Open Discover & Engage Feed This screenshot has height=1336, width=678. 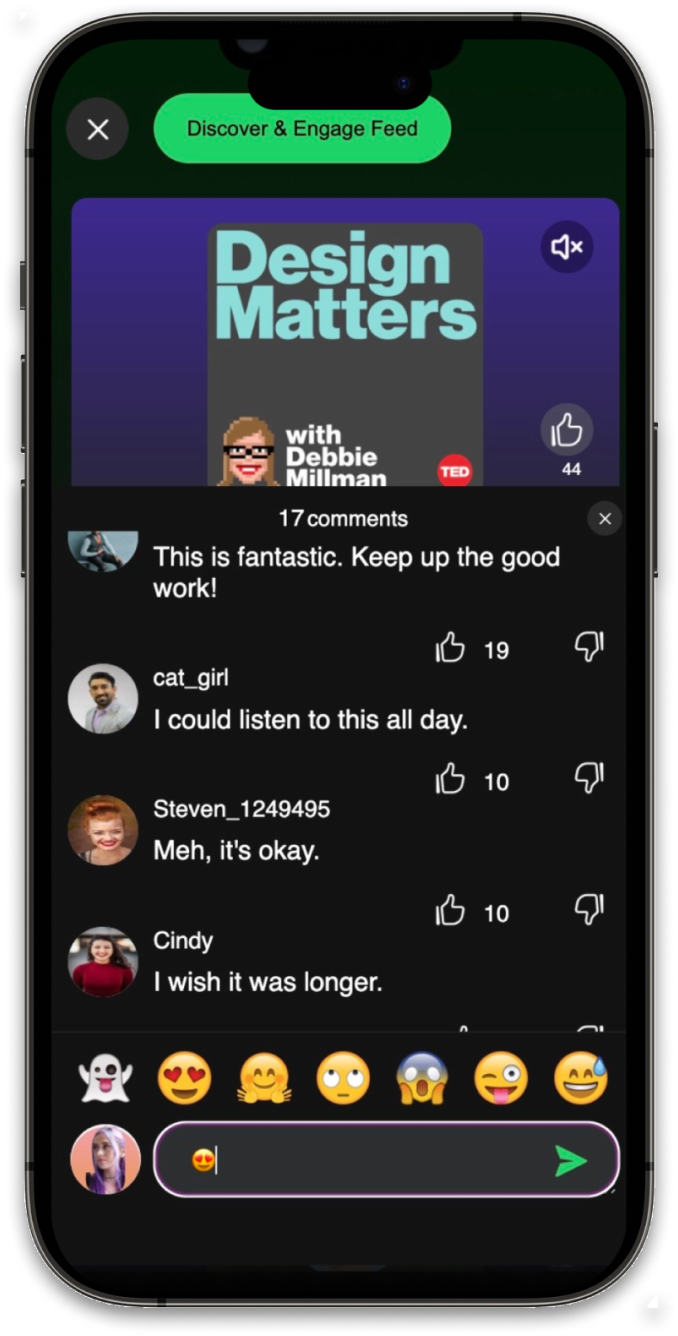point(302,129)
